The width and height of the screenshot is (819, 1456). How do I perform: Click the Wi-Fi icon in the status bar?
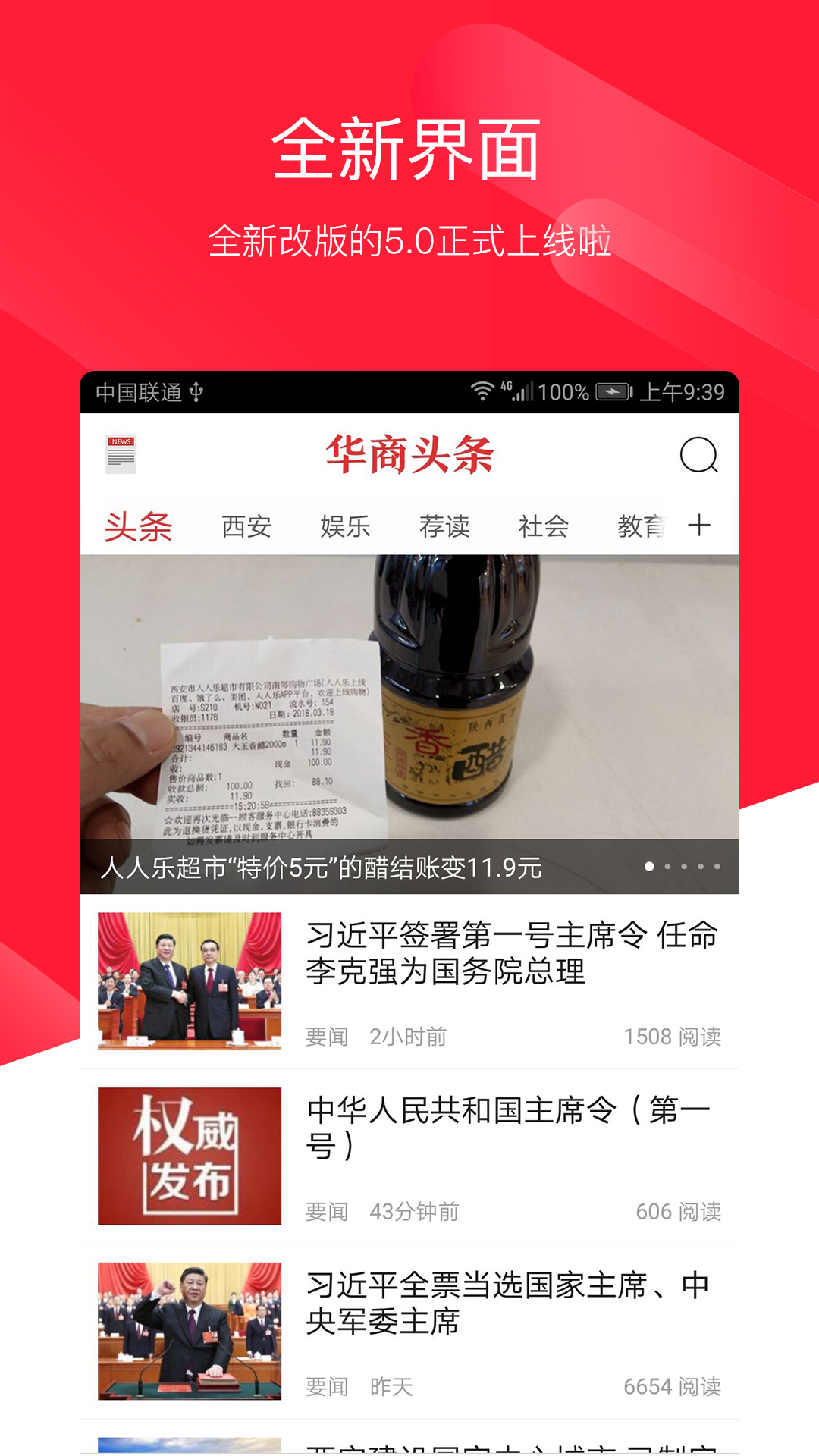pyautogui.click(x=483, y=391)
